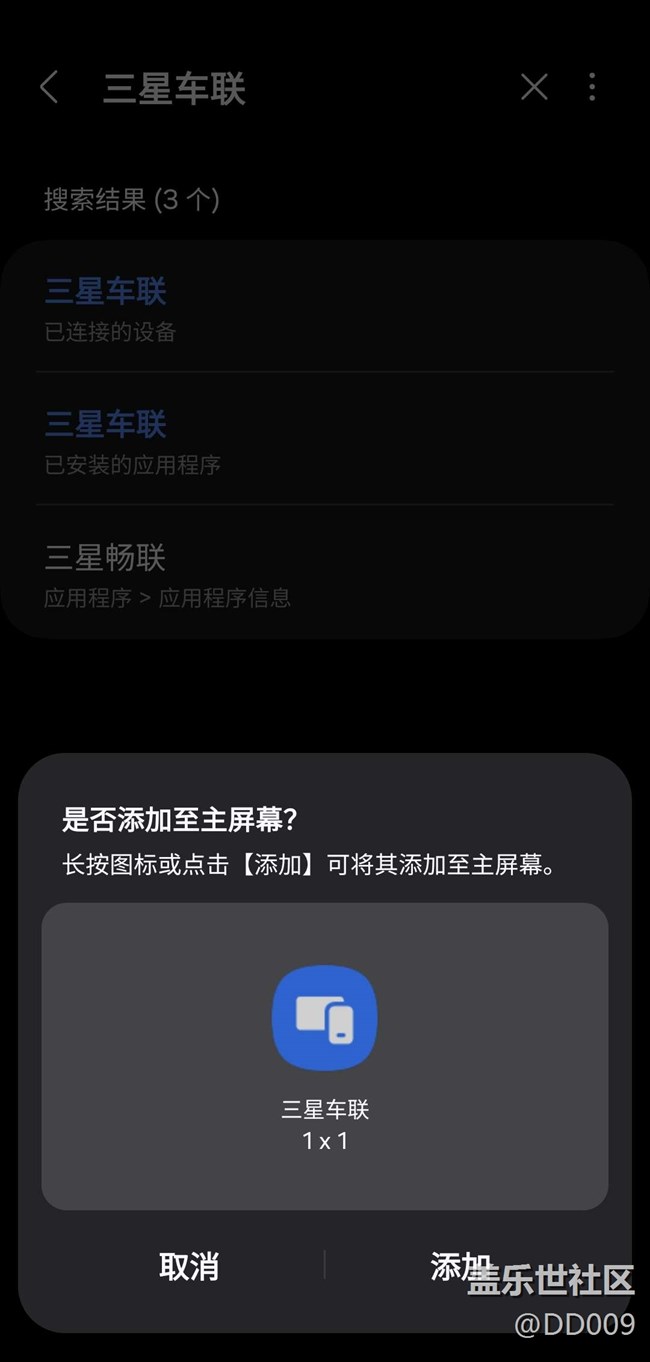Go back with the top-left arrow
650x1362 pixels.
pyautogui.click(x=49, y=88)
